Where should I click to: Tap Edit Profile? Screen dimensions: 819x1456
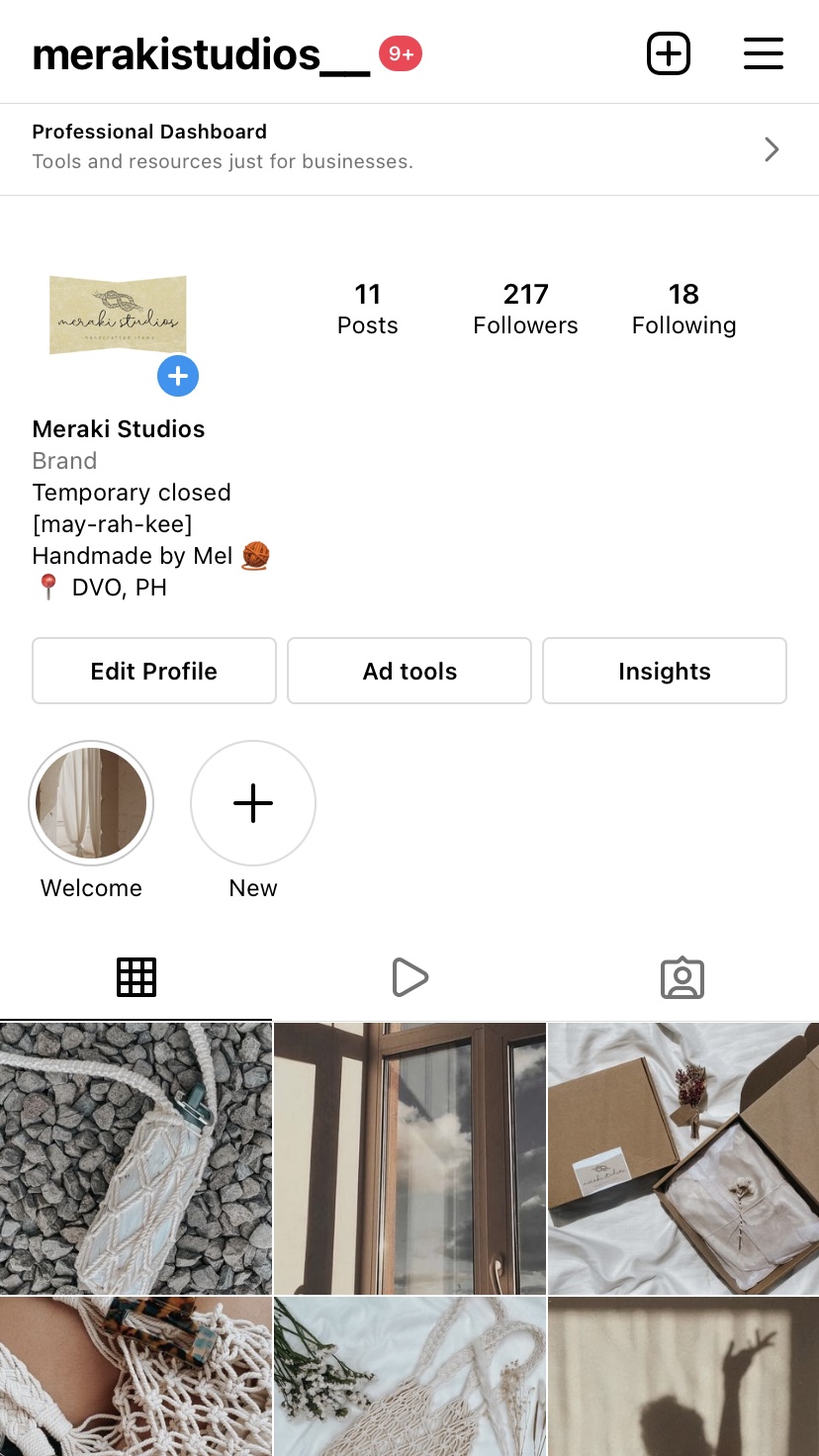tap(154, 671)
